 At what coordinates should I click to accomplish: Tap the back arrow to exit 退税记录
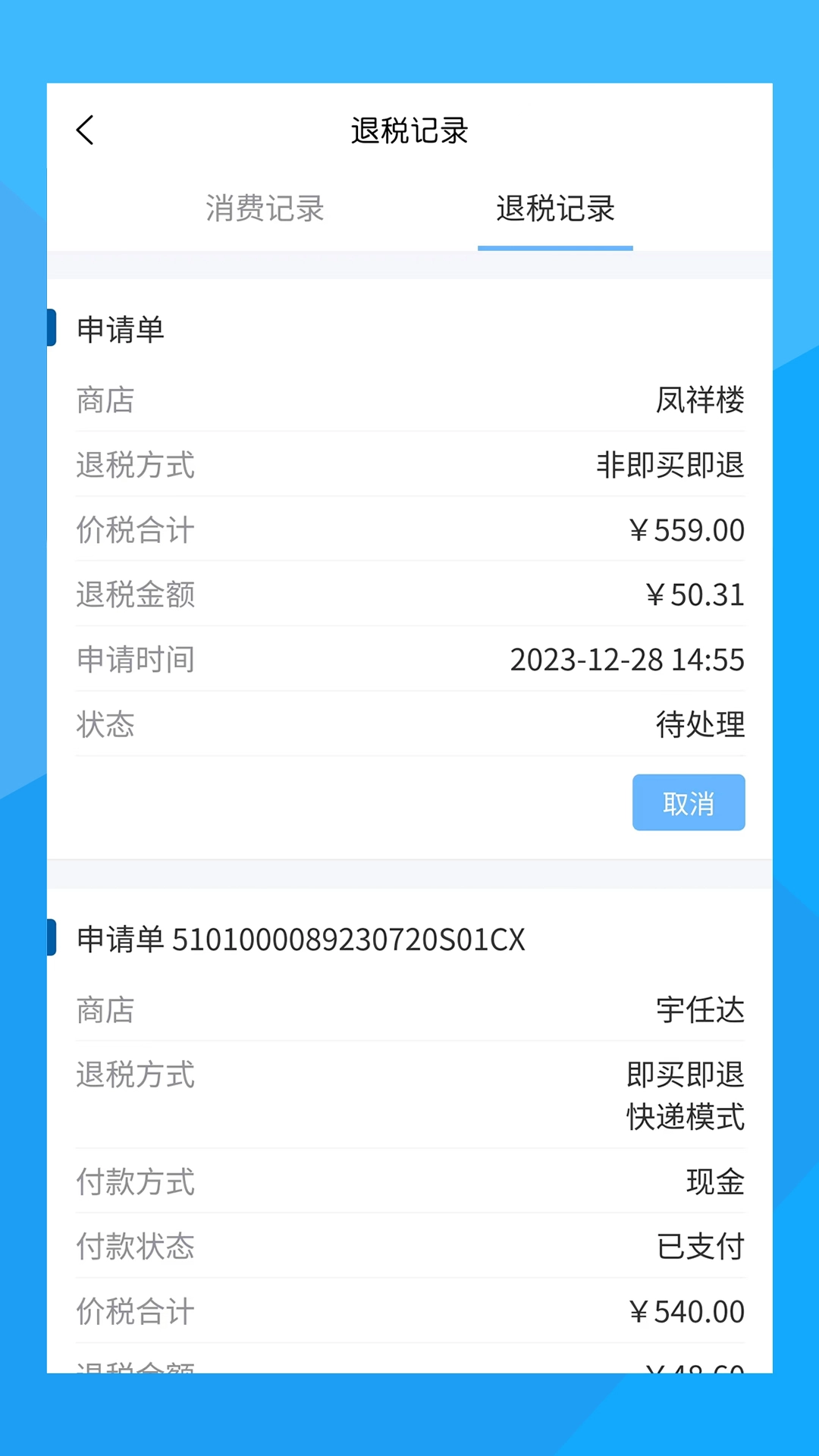(x=85, y=130)
